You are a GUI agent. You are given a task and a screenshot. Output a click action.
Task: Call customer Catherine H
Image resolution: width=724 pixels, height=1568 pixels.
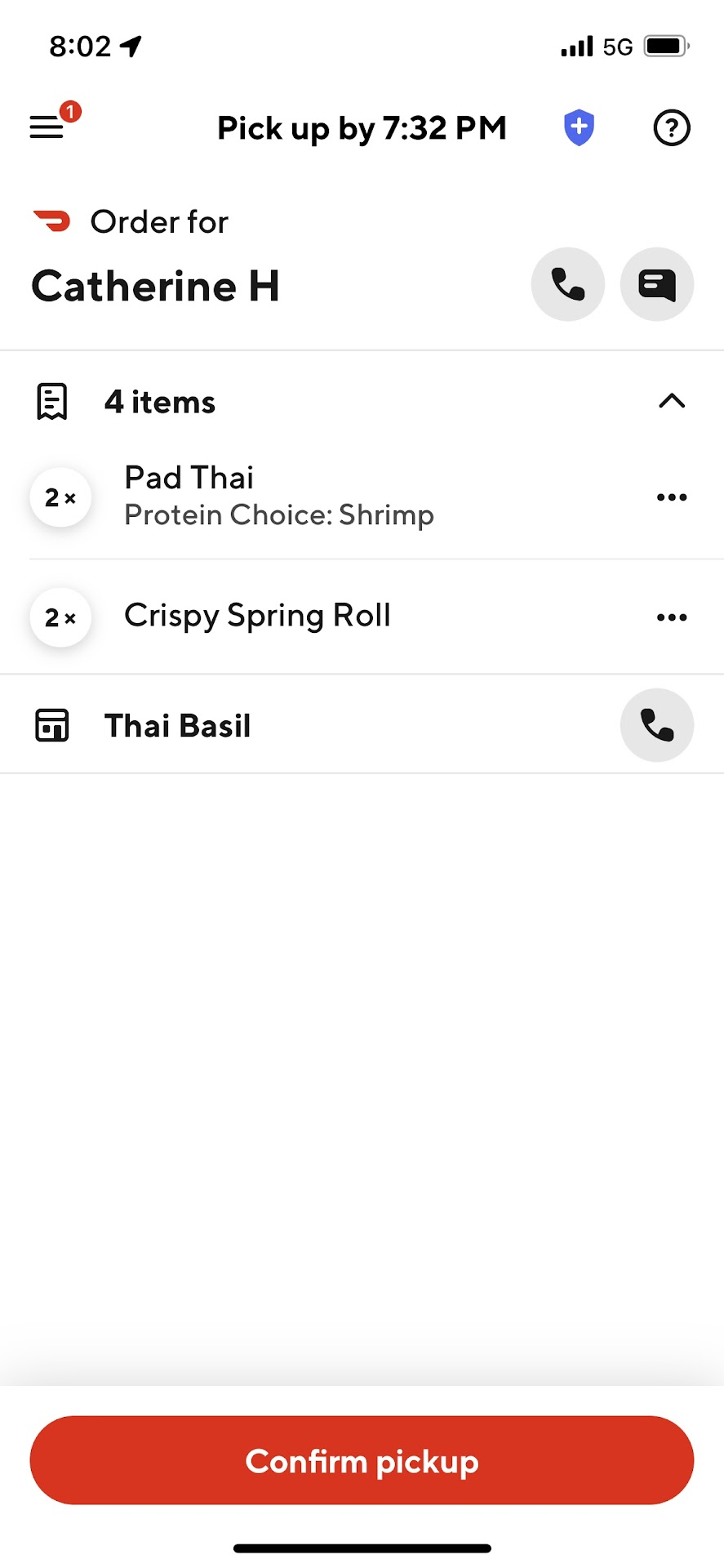pyautogui.click(x=568, y=284)
